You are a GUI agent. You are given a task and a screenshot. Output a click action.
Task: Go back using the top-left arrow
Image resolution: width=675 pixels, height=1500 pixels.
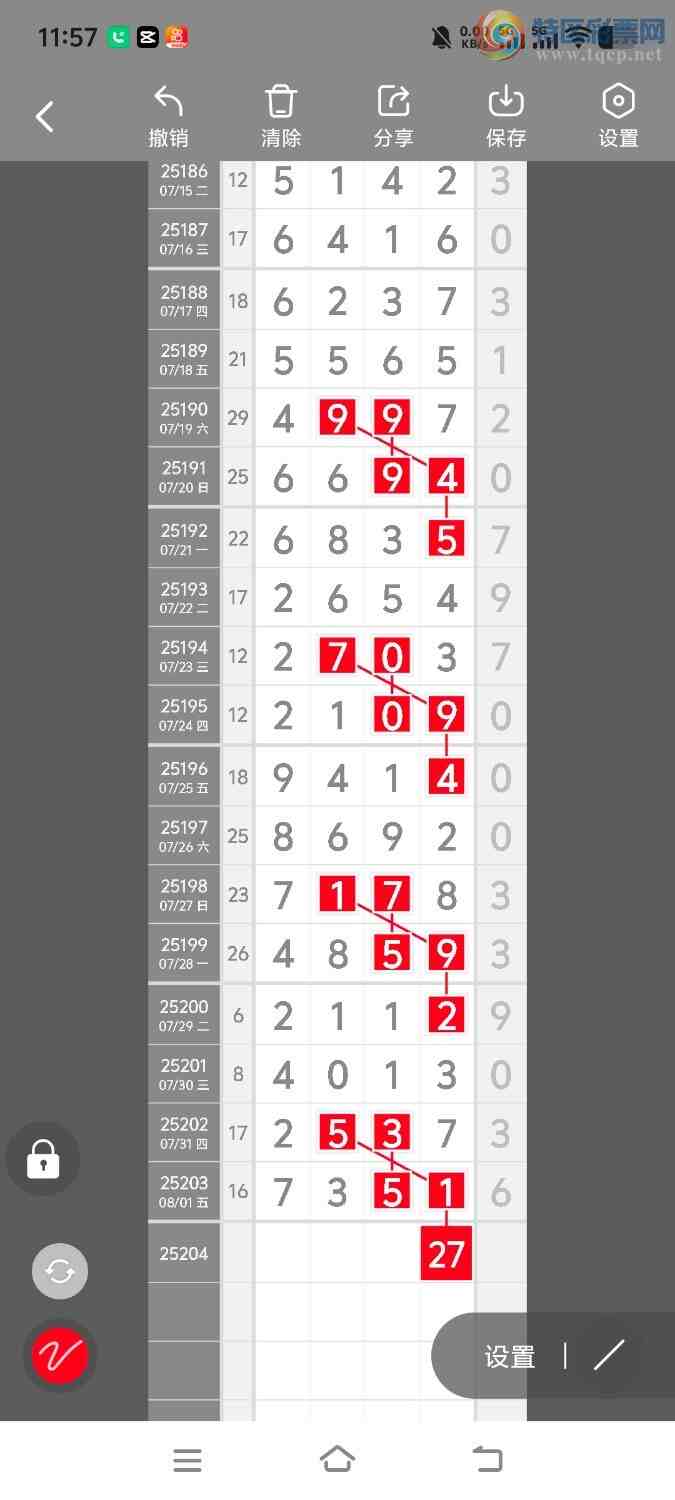pos(45,117)
